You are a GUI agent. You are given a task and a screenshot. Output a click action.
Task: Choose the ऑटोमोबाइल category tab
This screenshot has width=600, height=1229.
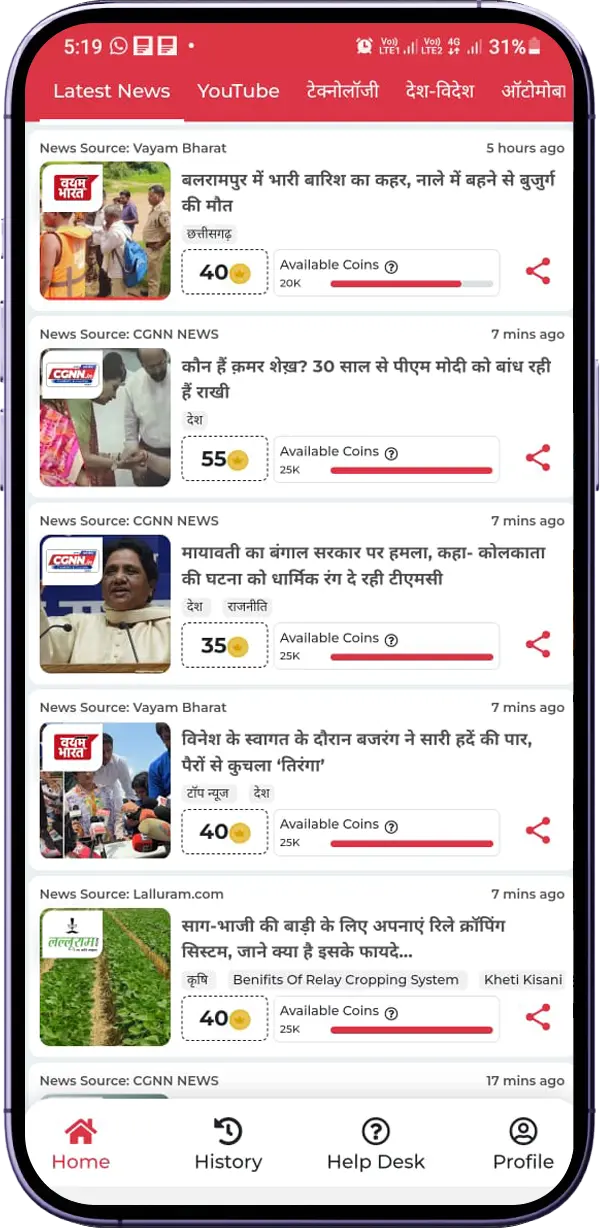[x=534, y=91]
